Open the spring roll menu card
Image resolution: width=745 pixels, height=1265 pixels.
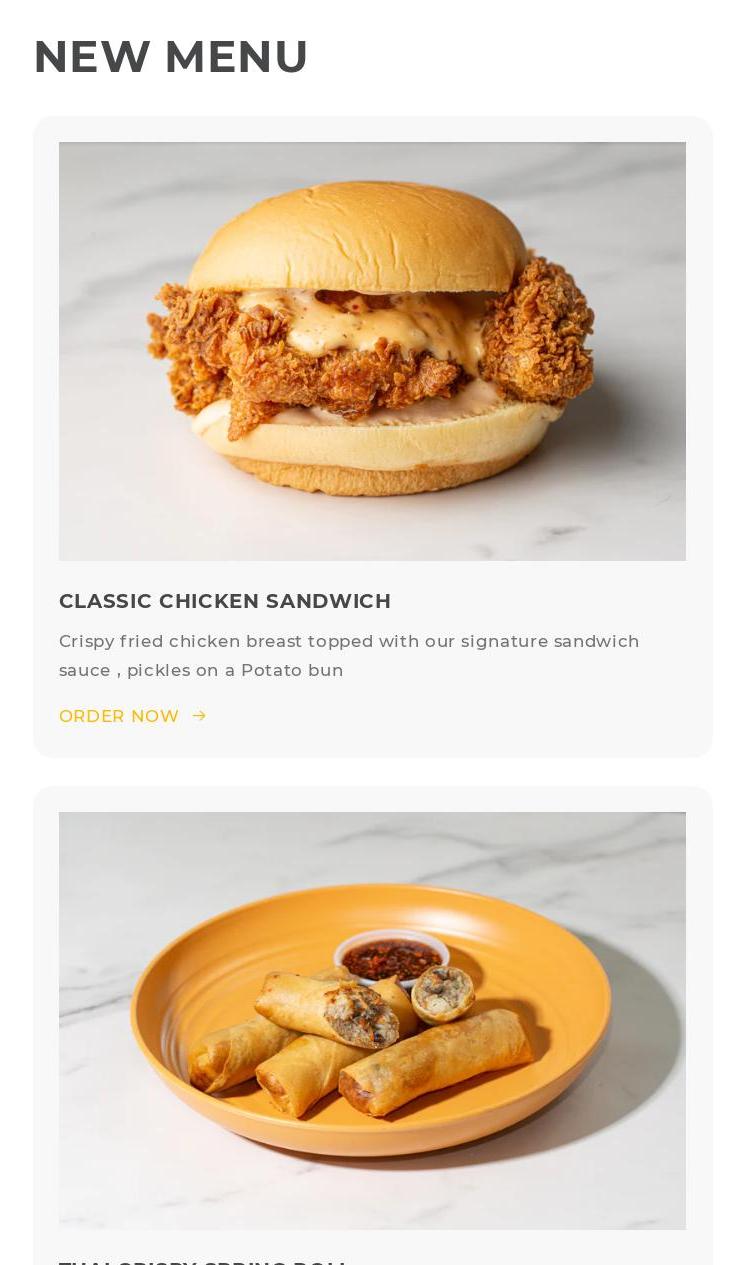(372, 1020)
